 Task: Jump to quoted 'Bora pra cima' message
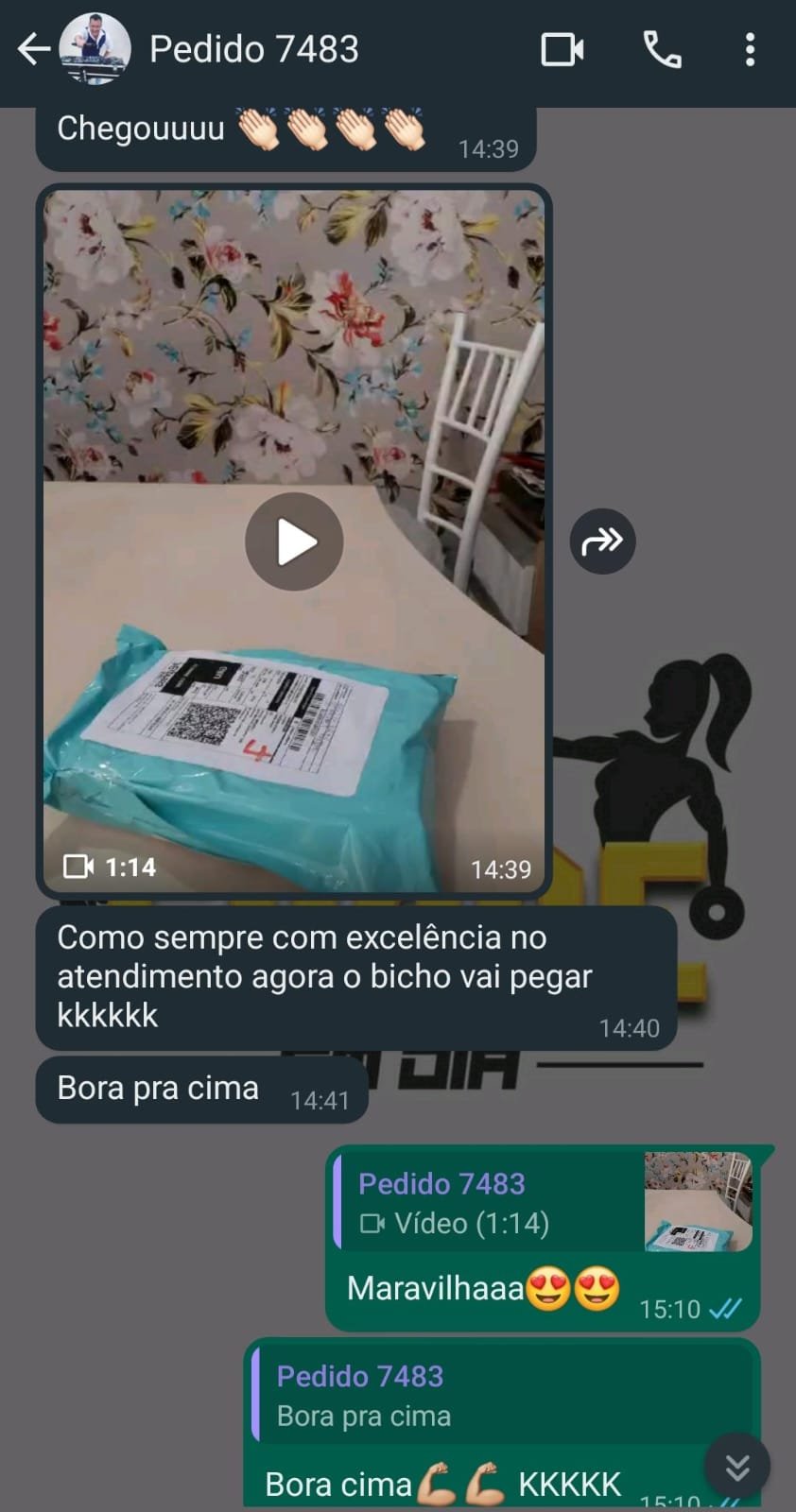(x=501, y=1396)
